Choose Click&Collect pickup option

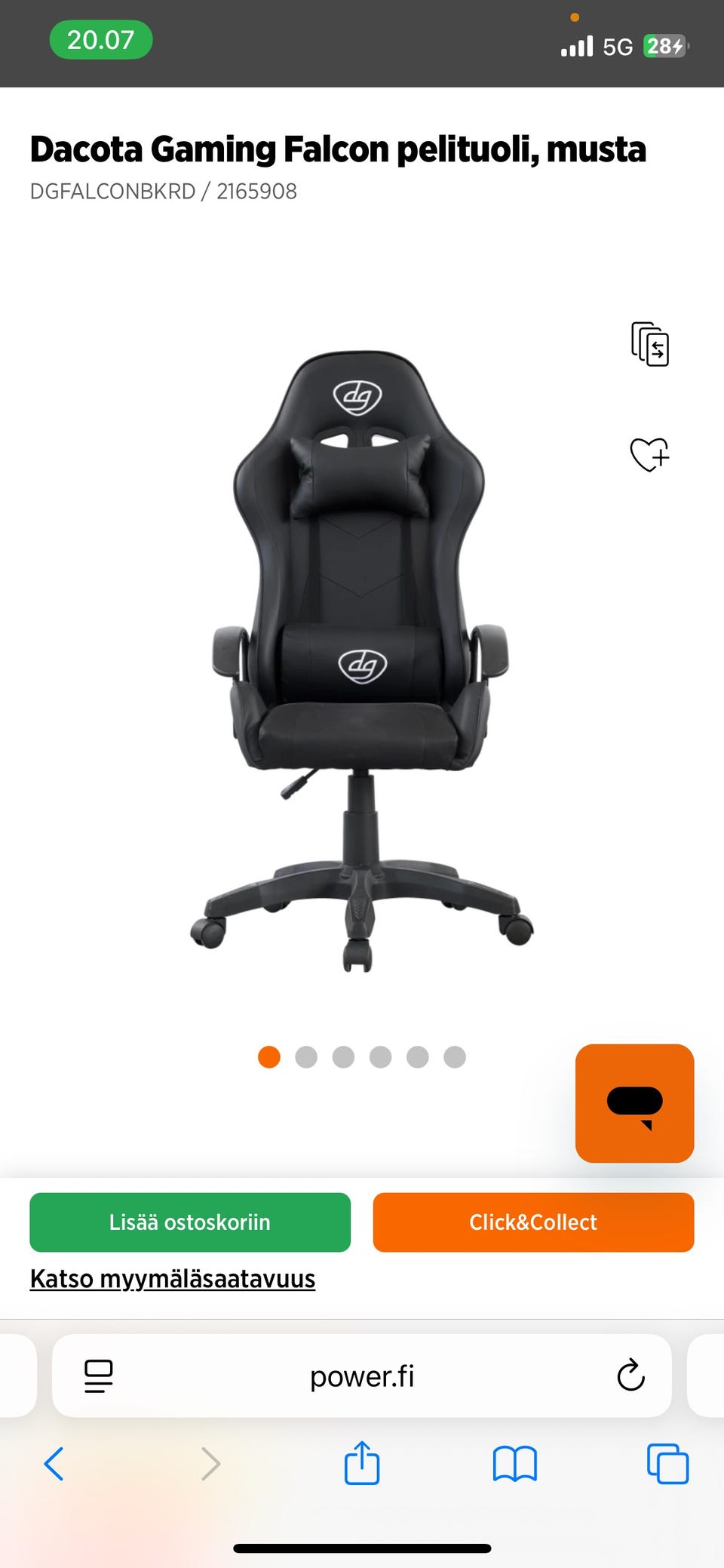533,1222
